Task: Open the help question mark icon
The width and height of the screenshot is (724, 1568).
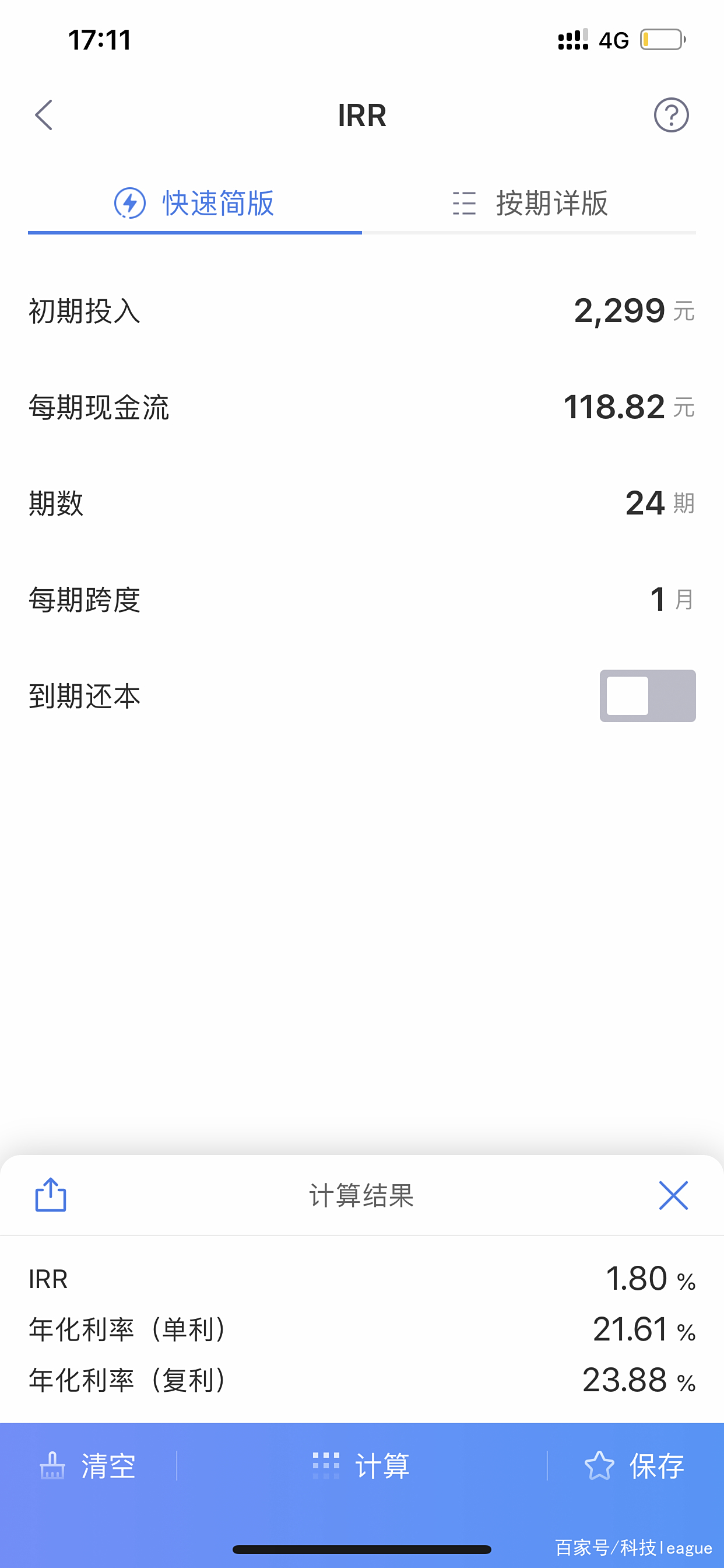Action: pos(671,115)
